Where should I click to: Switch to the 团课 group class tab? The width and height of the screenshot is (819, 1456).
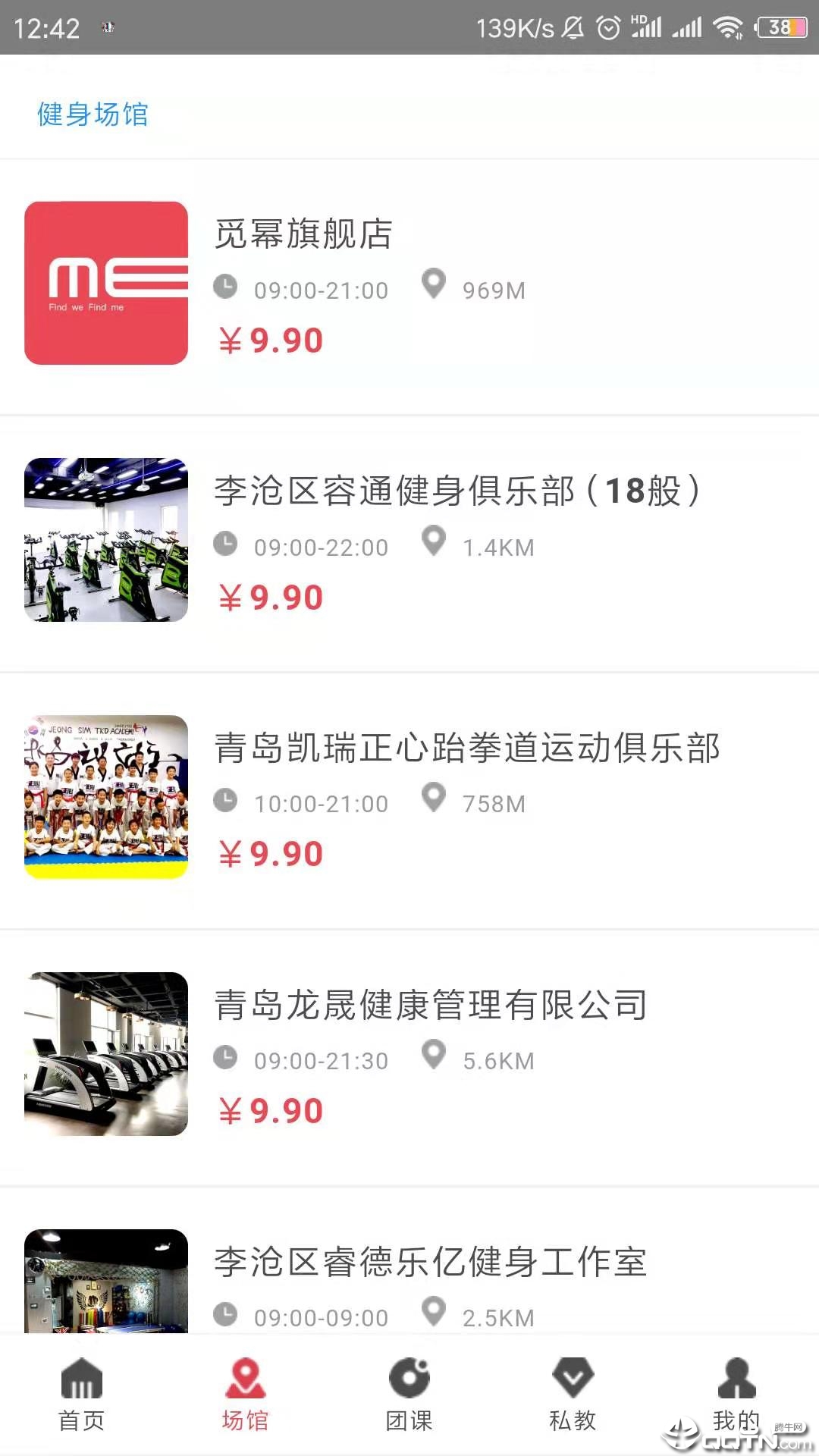[x=409, y=1395]
